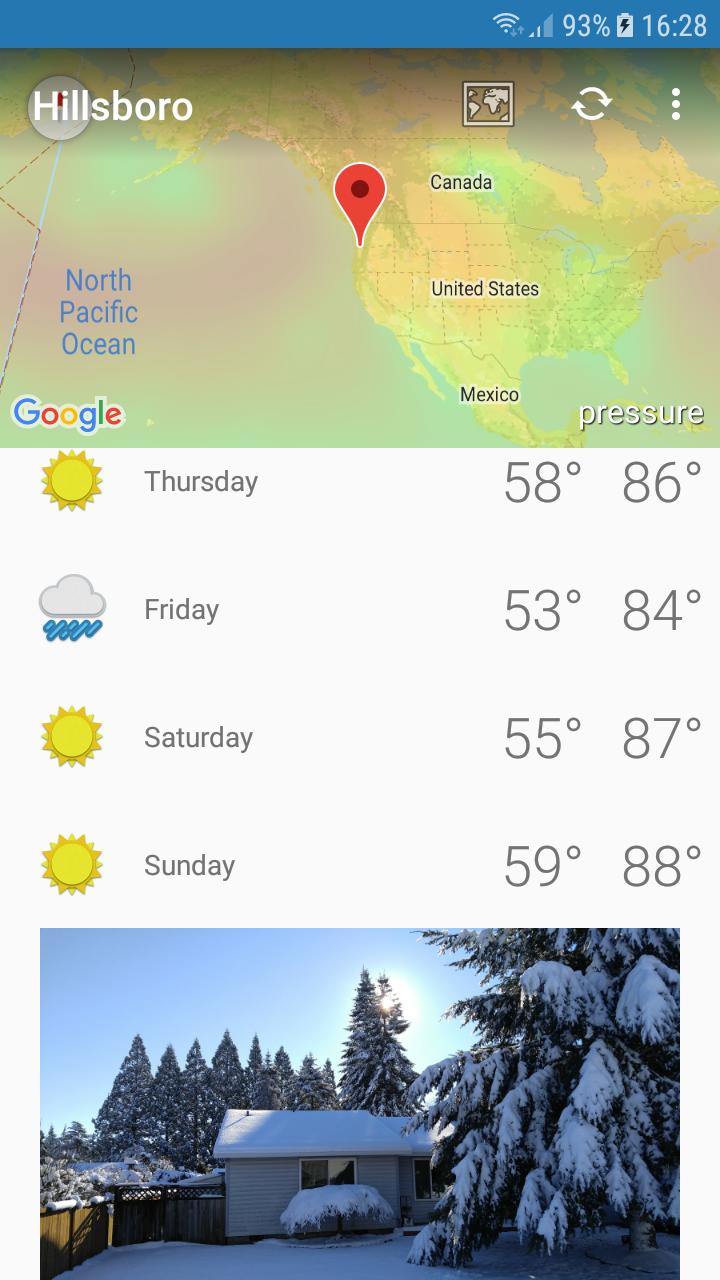Open the overflow menu
This screenshot has height=1280, width=720.
coord(675,103)
